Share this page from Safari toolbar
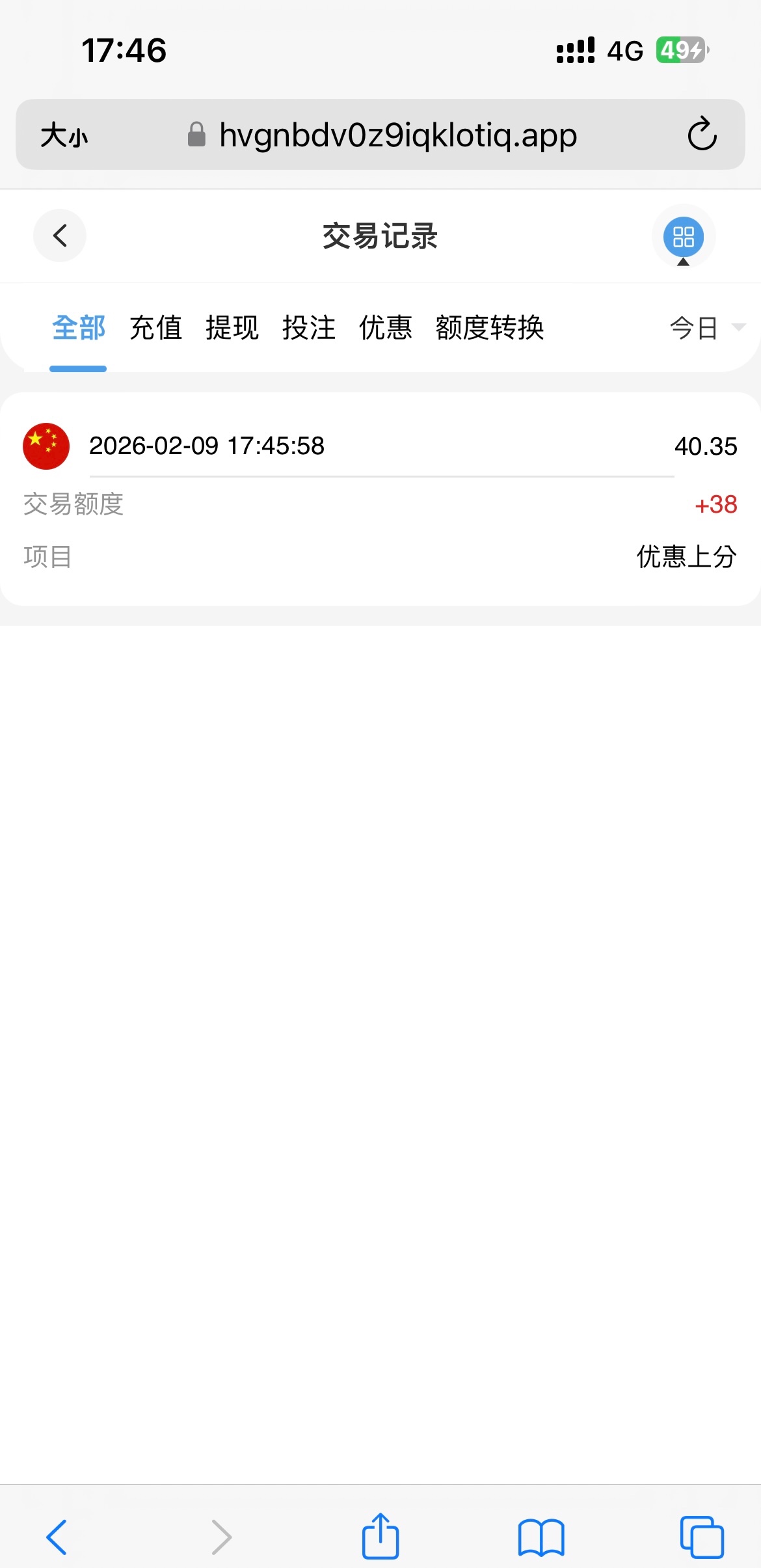 (380, 1537)
